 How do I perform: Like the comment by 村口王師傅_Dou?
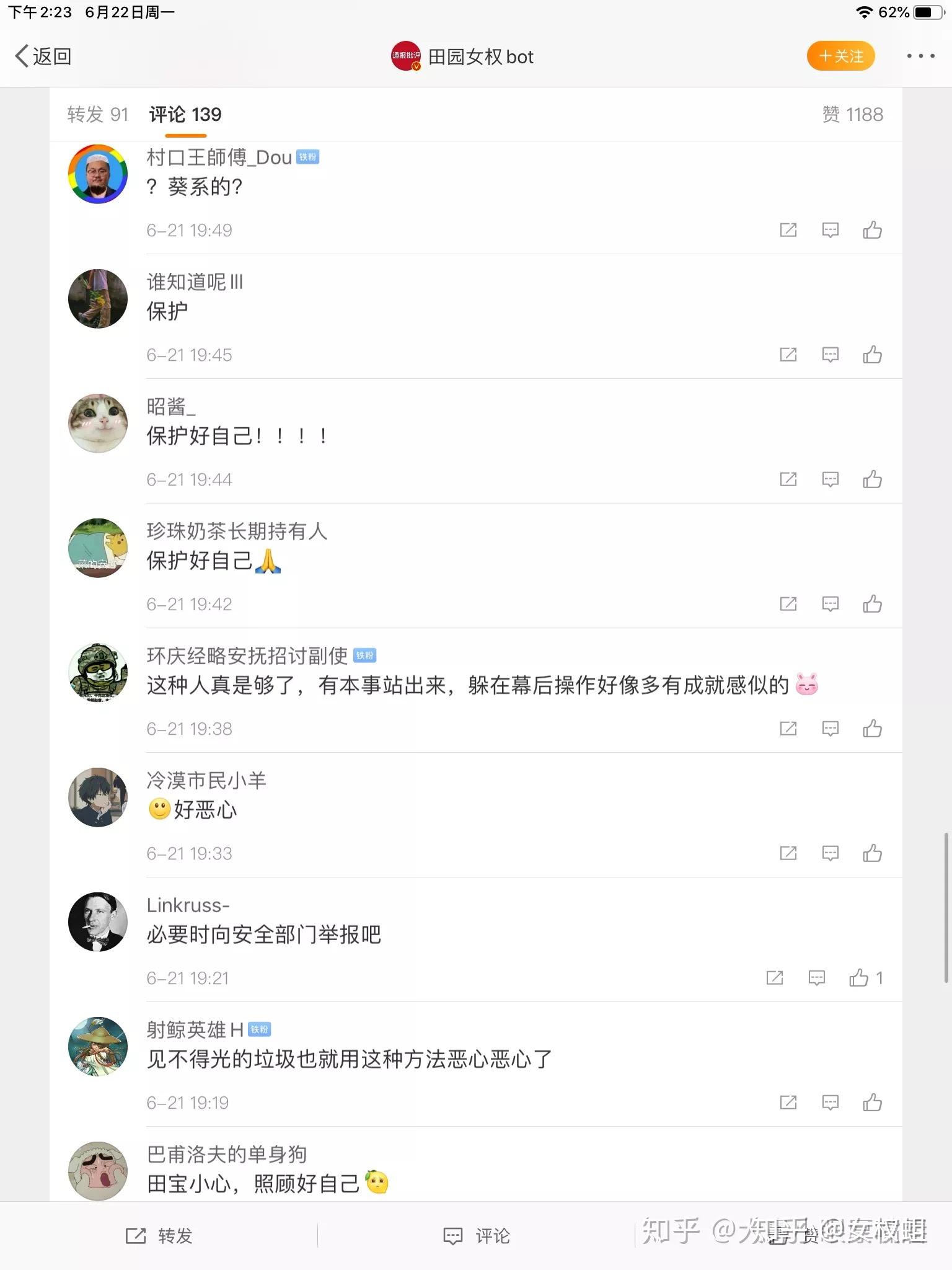pyautogui.click(x=872, y=231)
